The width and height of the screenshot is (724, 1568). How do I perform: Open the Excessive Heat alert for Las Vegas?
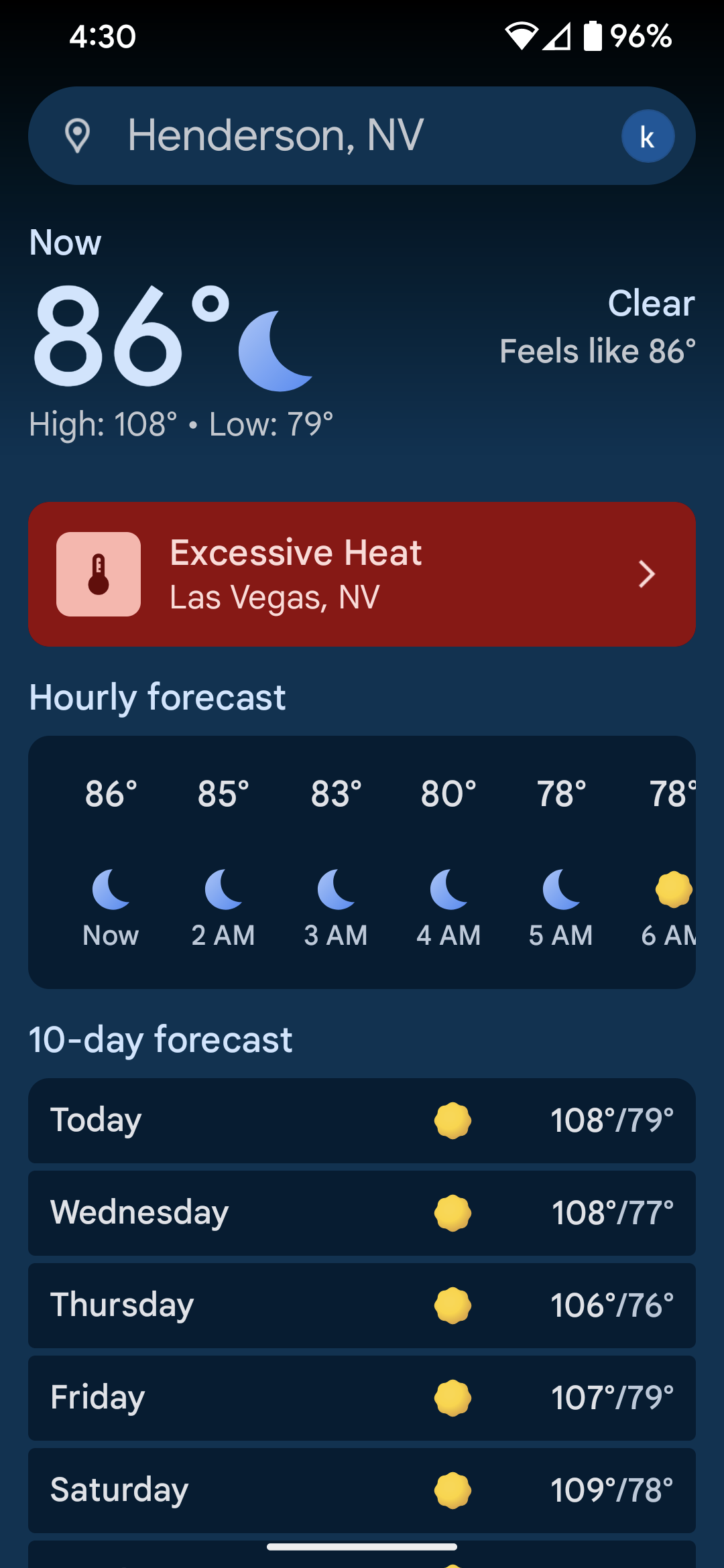[362, 574]
